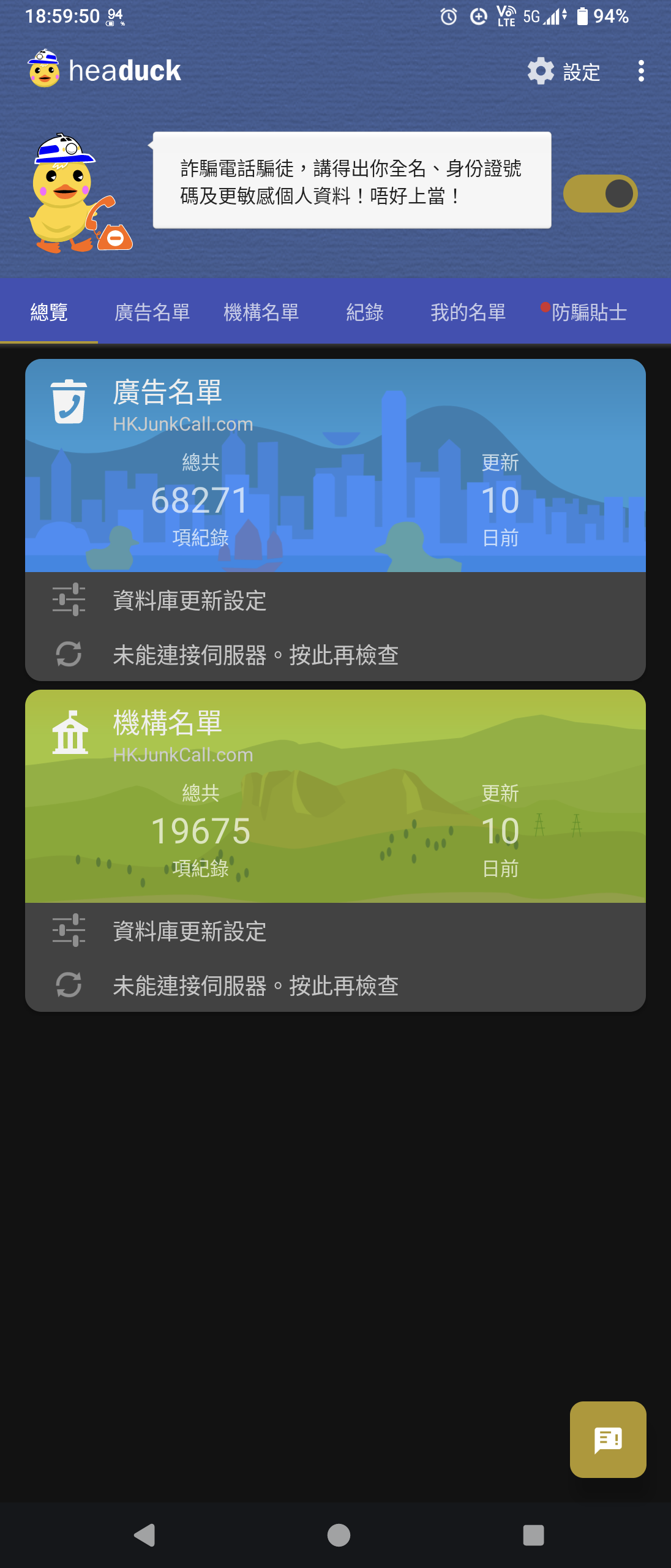Select the 紀錄 tab

pos(365,312)
